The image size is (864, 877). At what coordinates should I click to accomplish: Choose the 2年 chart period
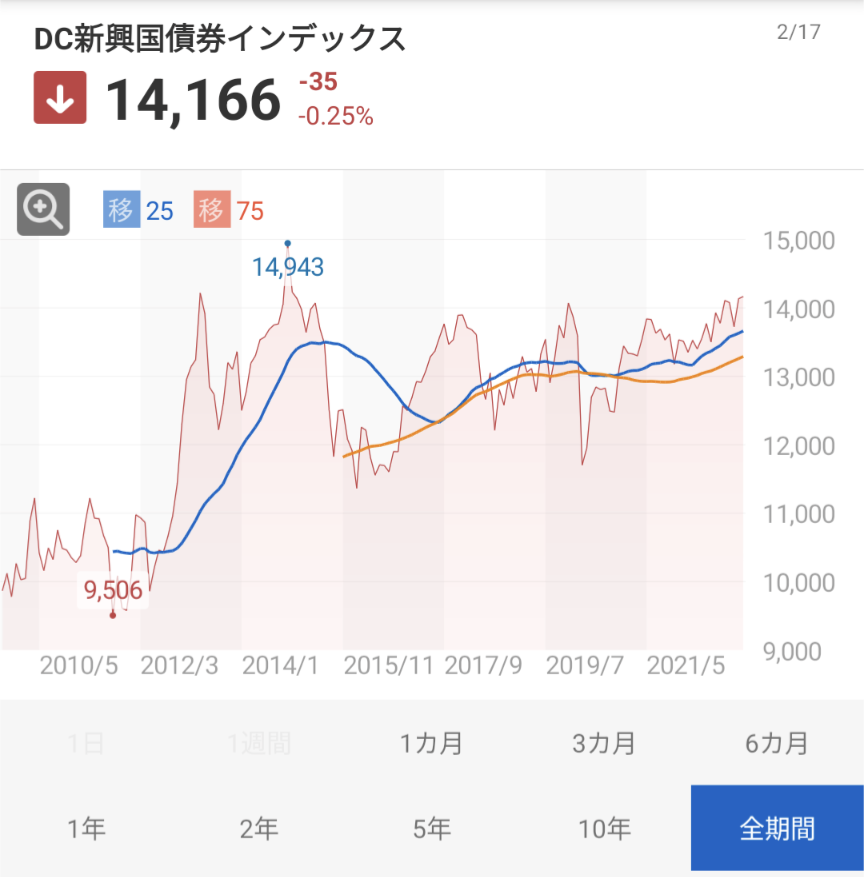pyautogui.click(x=259, y=828)
